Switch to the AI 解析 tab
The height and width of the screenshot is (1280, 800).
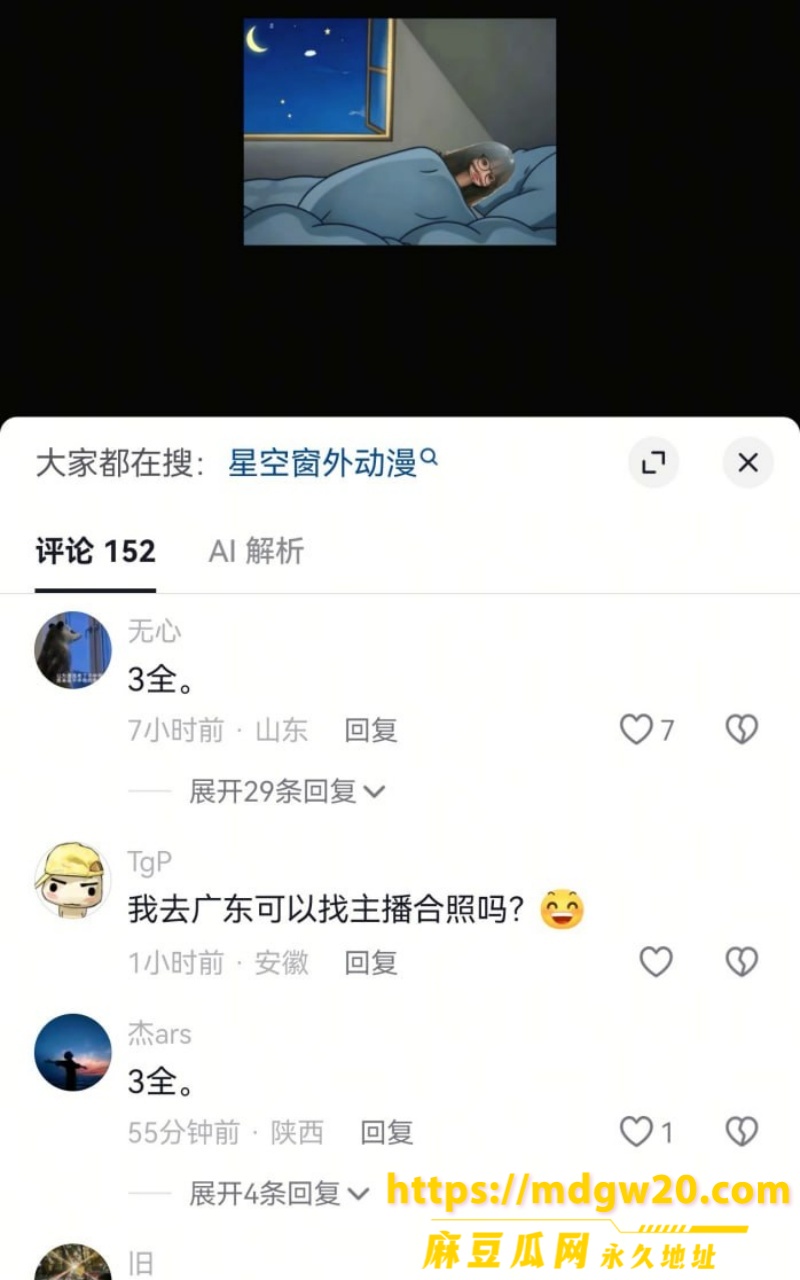coord(256,551)
